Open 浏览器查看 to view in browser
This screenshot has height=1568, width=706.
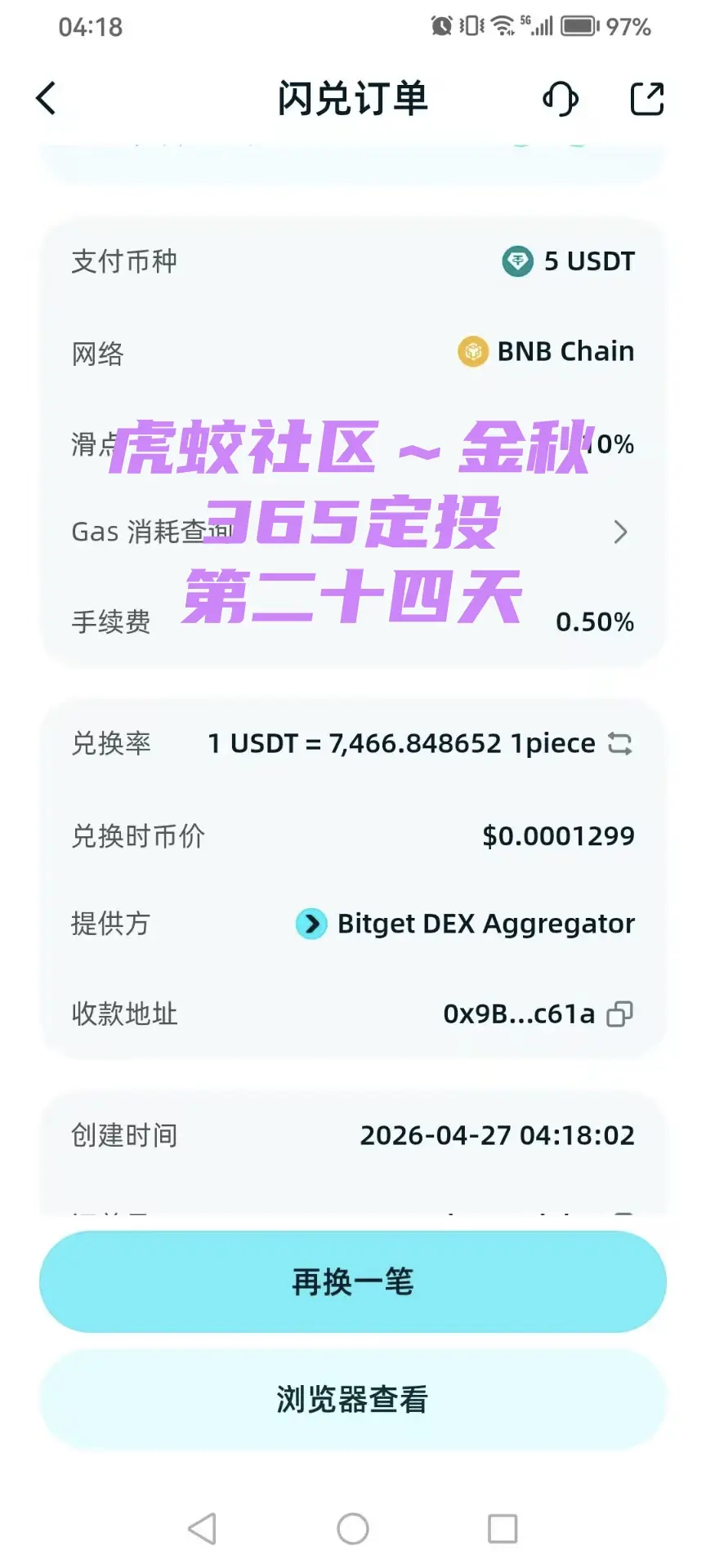point(353,1400)
